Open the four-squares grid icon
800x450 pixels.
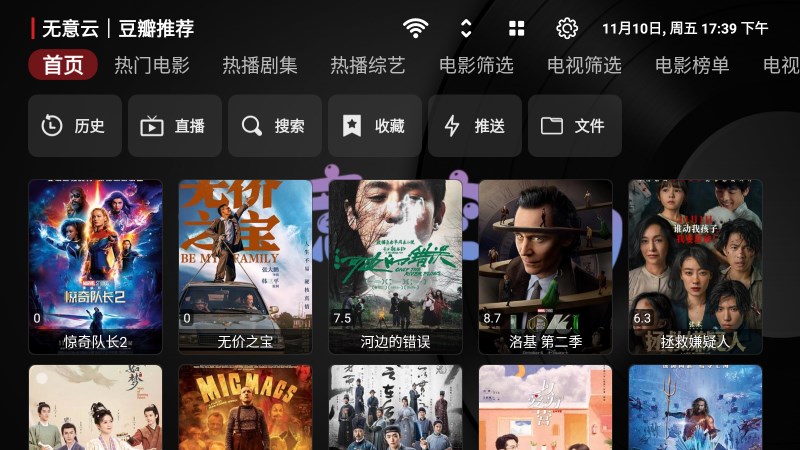click(516, 28)
